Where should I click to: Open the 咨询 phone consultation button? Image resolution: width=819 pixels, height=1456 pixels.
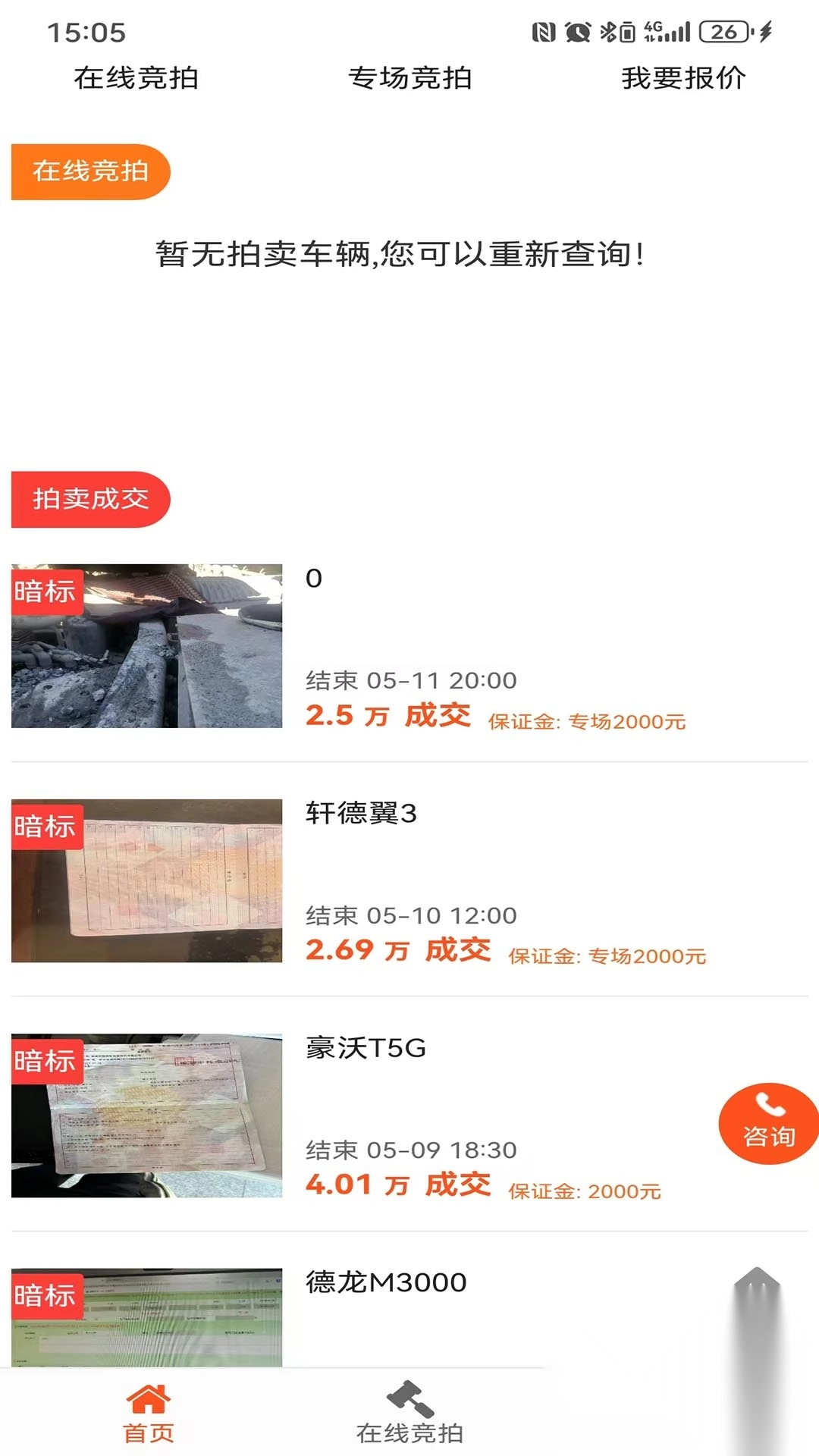[768, 1124]
